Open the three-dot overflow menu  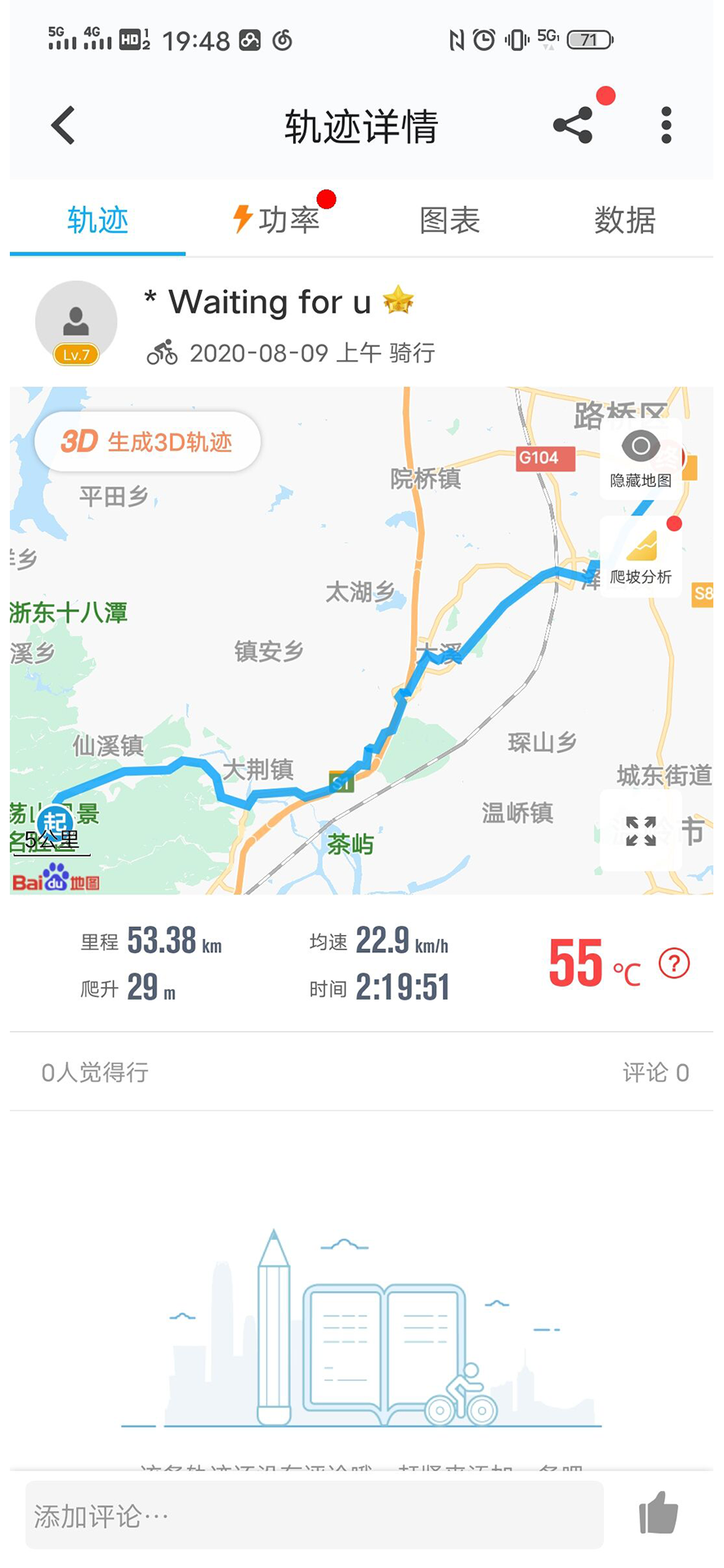[666, 126]
